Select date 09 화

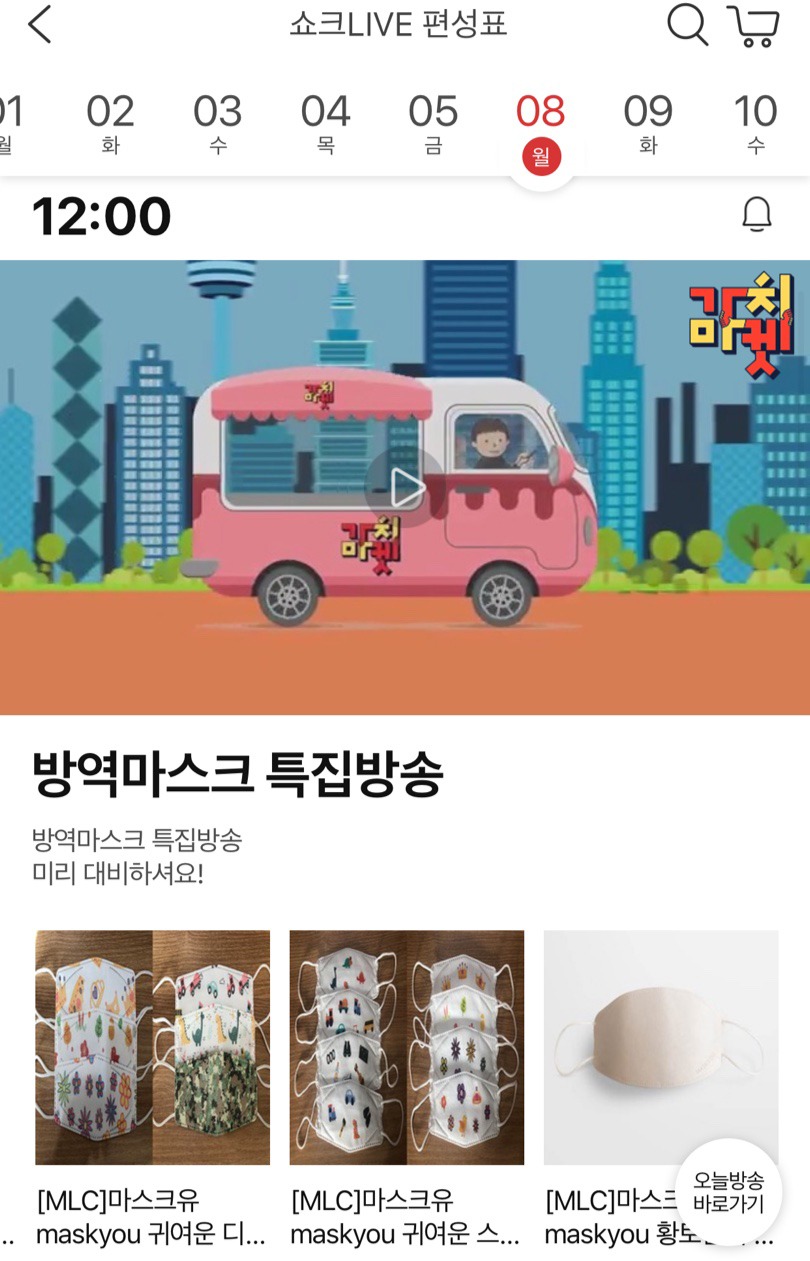click(648, 123)
